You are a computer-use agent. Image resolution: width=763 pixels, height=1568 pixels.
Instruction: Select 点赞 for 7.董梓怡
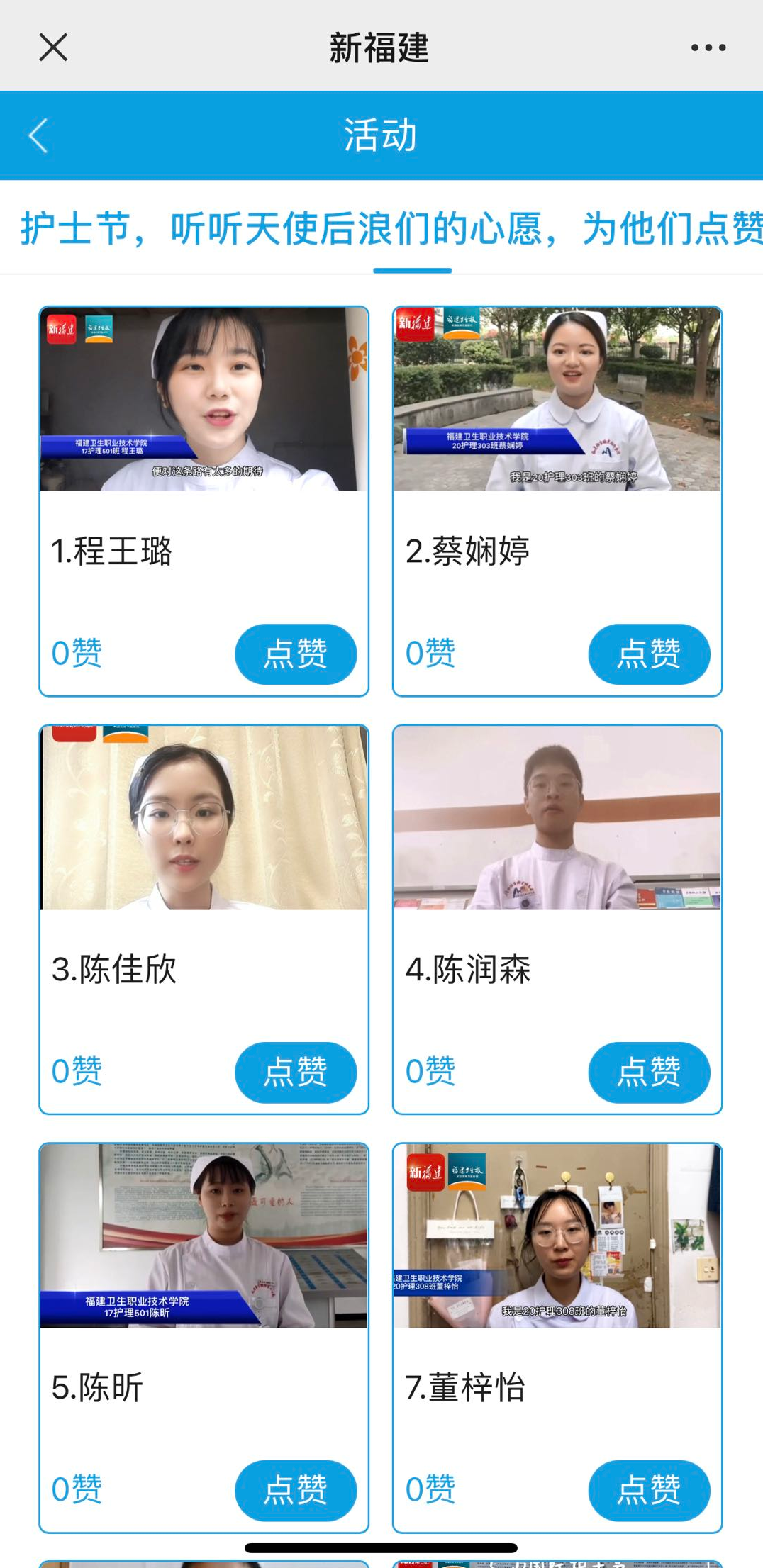[x=649, y=1490]
